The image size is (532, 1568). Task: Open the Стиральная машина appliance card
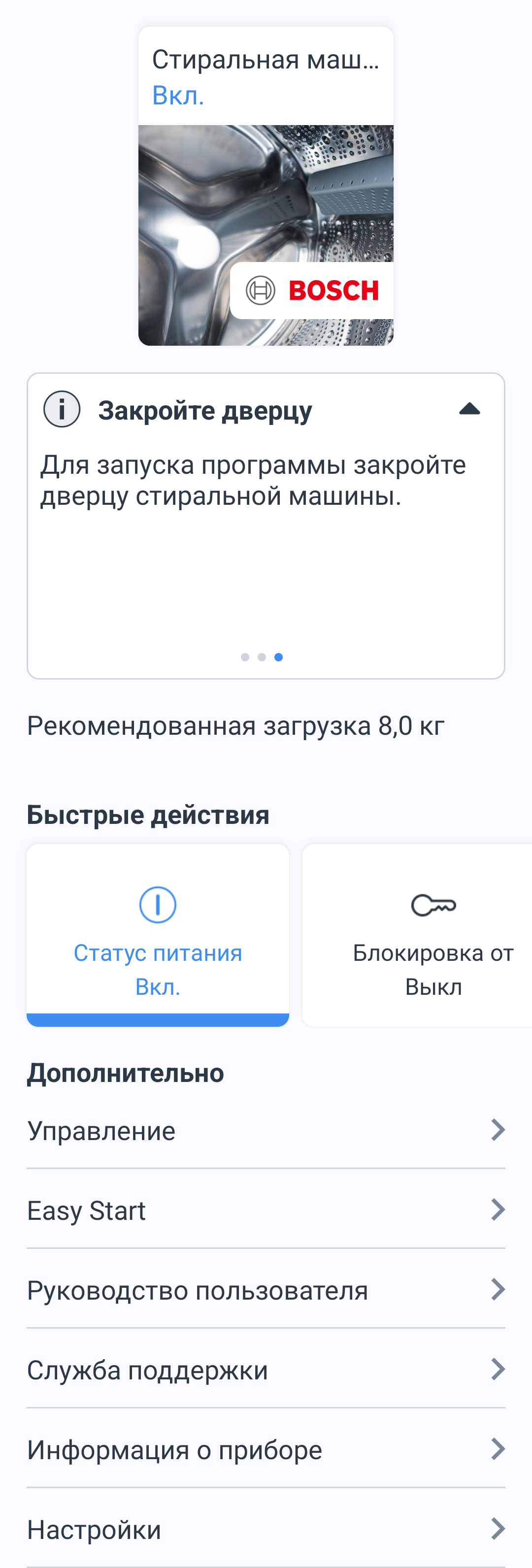coord(266,186)
